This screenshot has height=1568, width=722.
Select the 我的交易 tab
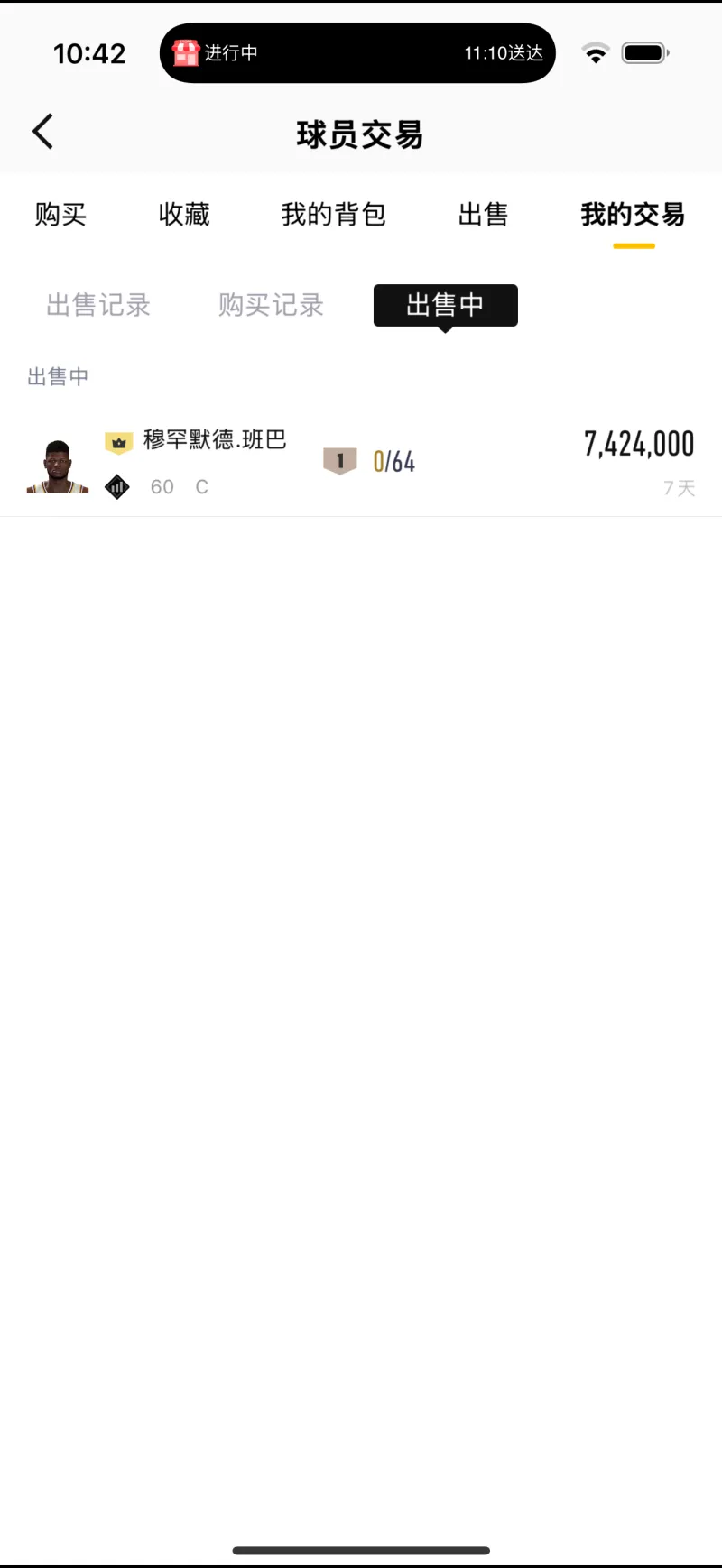[x=633, y=215]
